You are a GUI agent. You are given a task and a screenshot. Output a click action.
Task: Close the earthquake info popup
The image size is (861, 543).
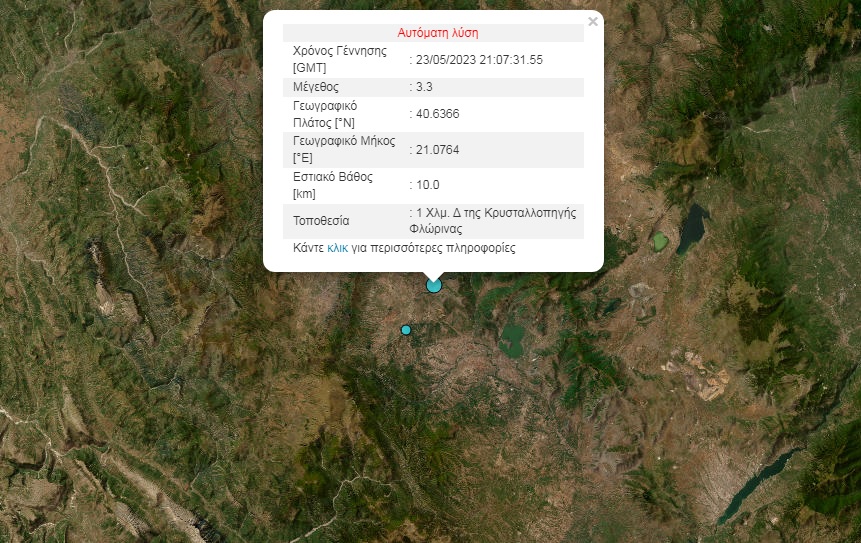(593, 21)
